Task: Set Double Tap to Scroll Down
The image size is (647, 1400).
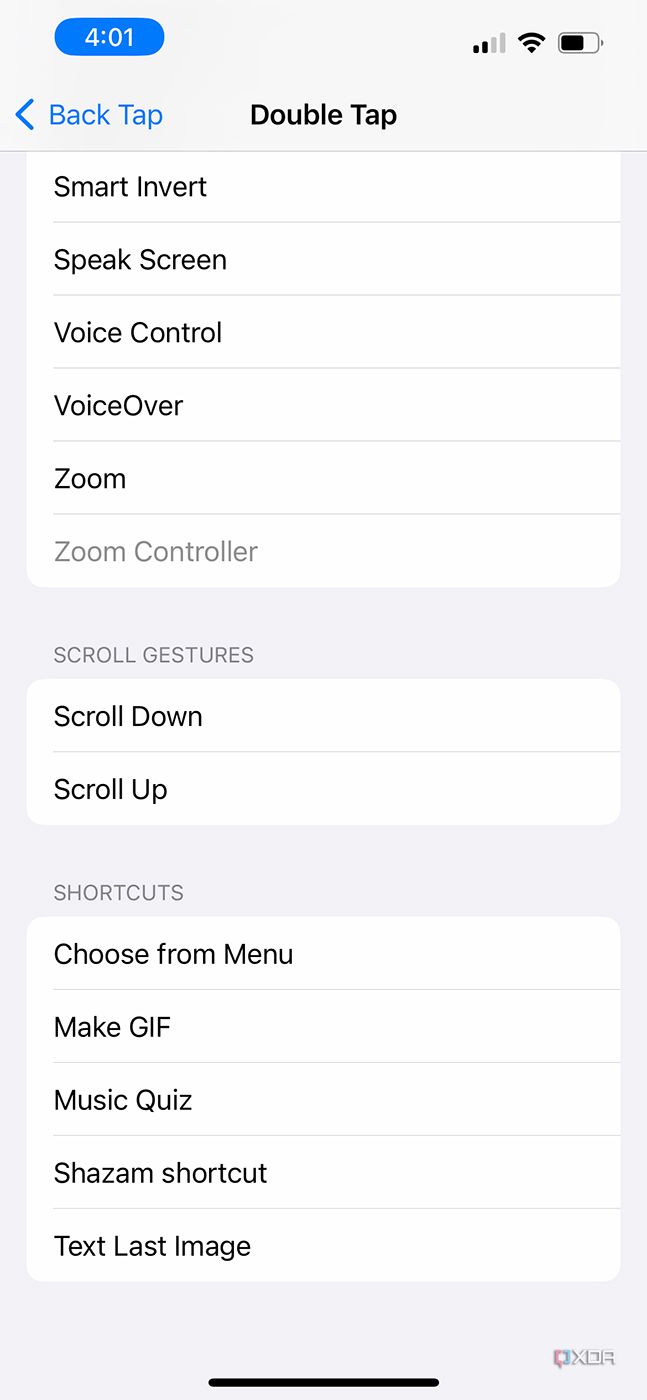Action: [x=323, y=716]
